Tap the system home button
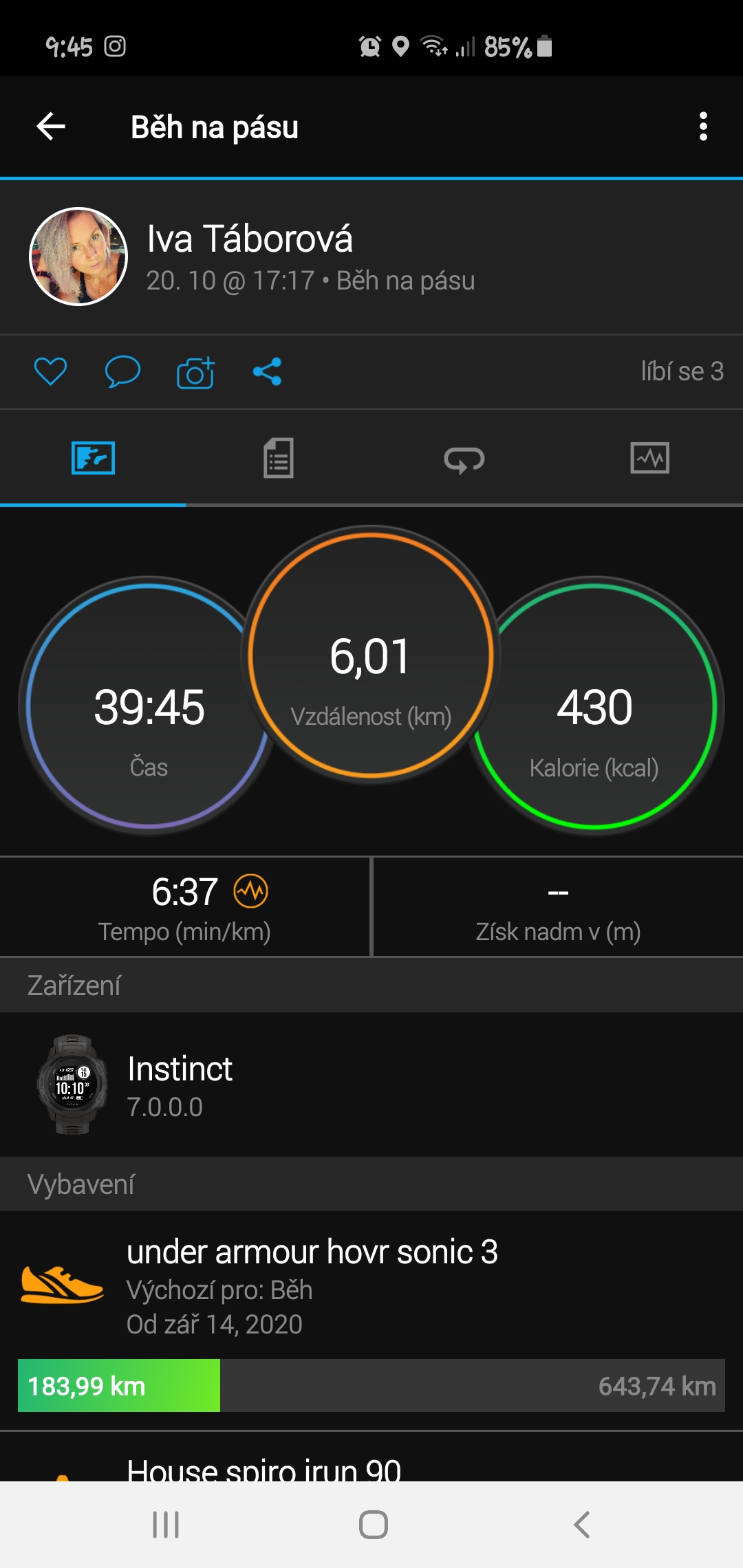 (373, 1525)
